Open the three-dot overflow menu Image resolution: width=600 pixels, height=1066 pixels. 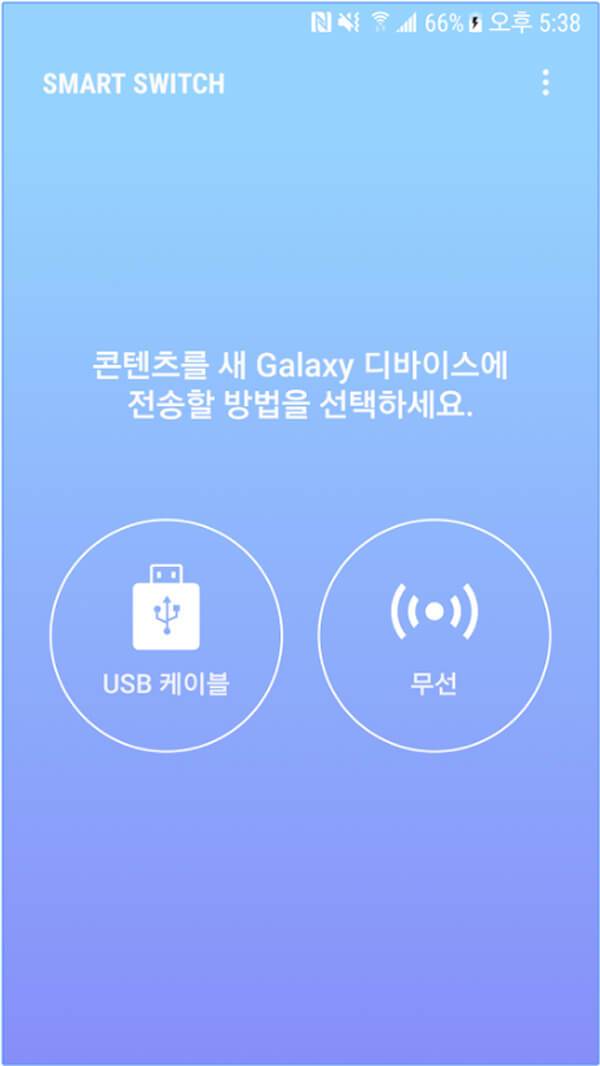tap(545, 83)
